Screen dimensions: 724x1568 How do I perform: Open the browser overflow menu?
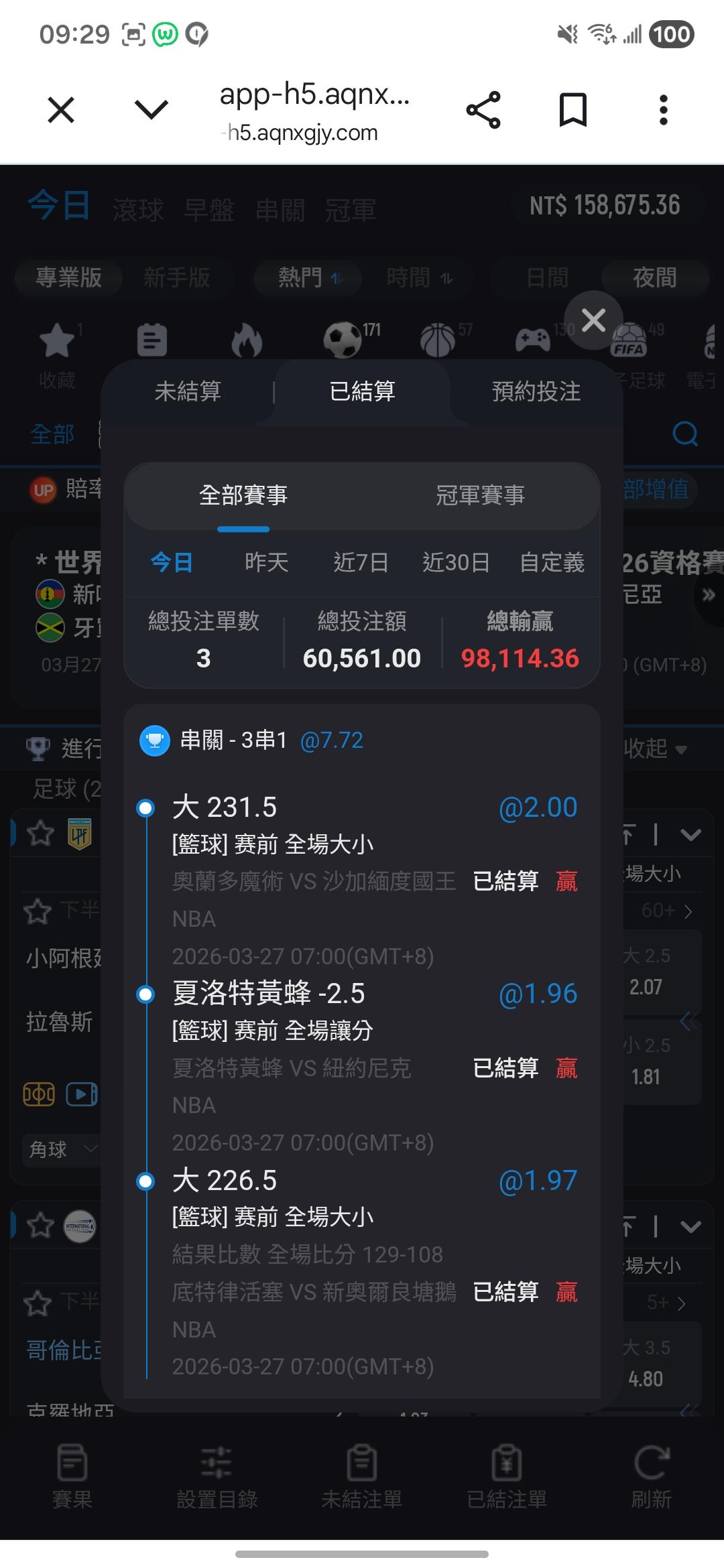click(x=664, y=110)
